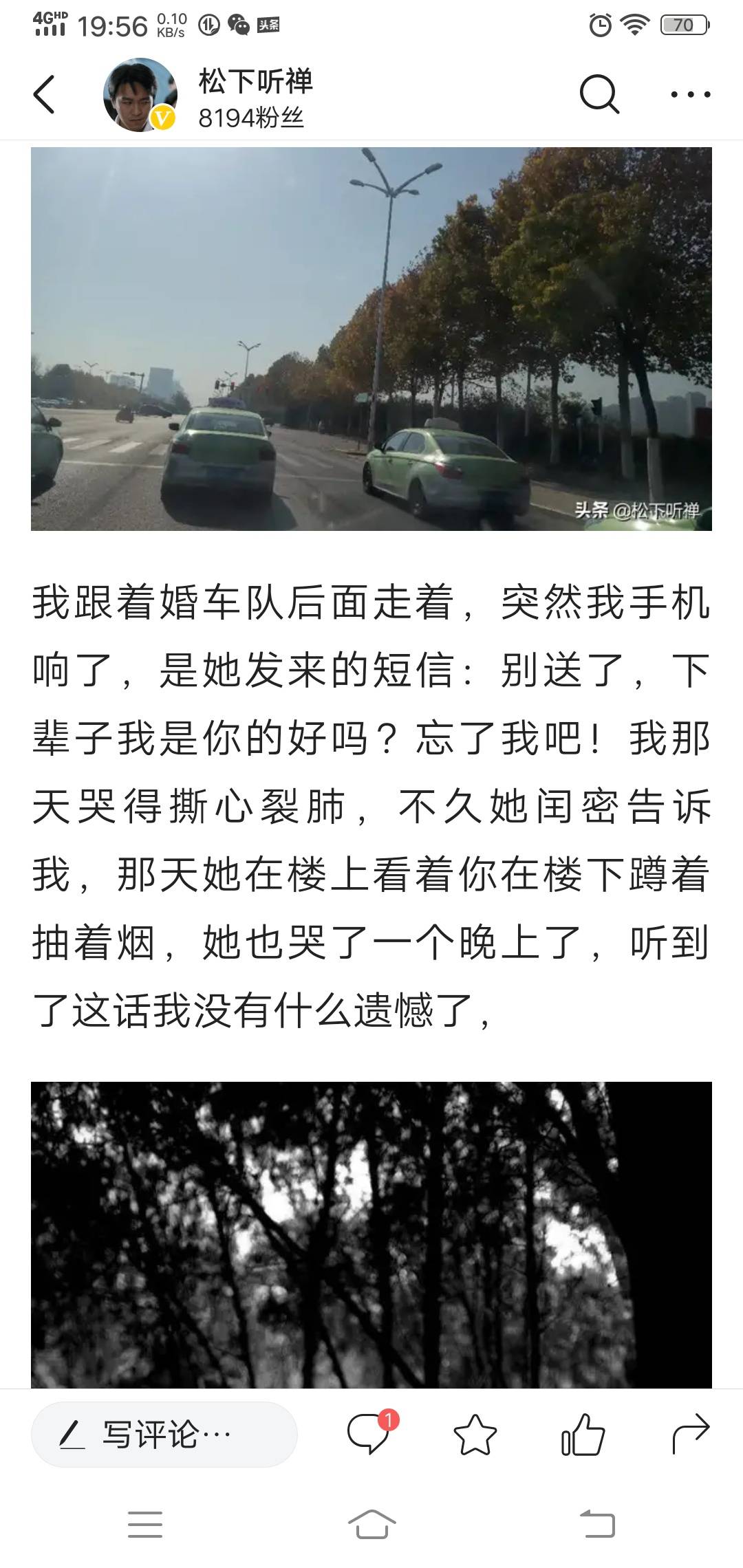Screen dimensions: 743x1568
Task: Open the taxi street photo
Action: coord(371,338)
